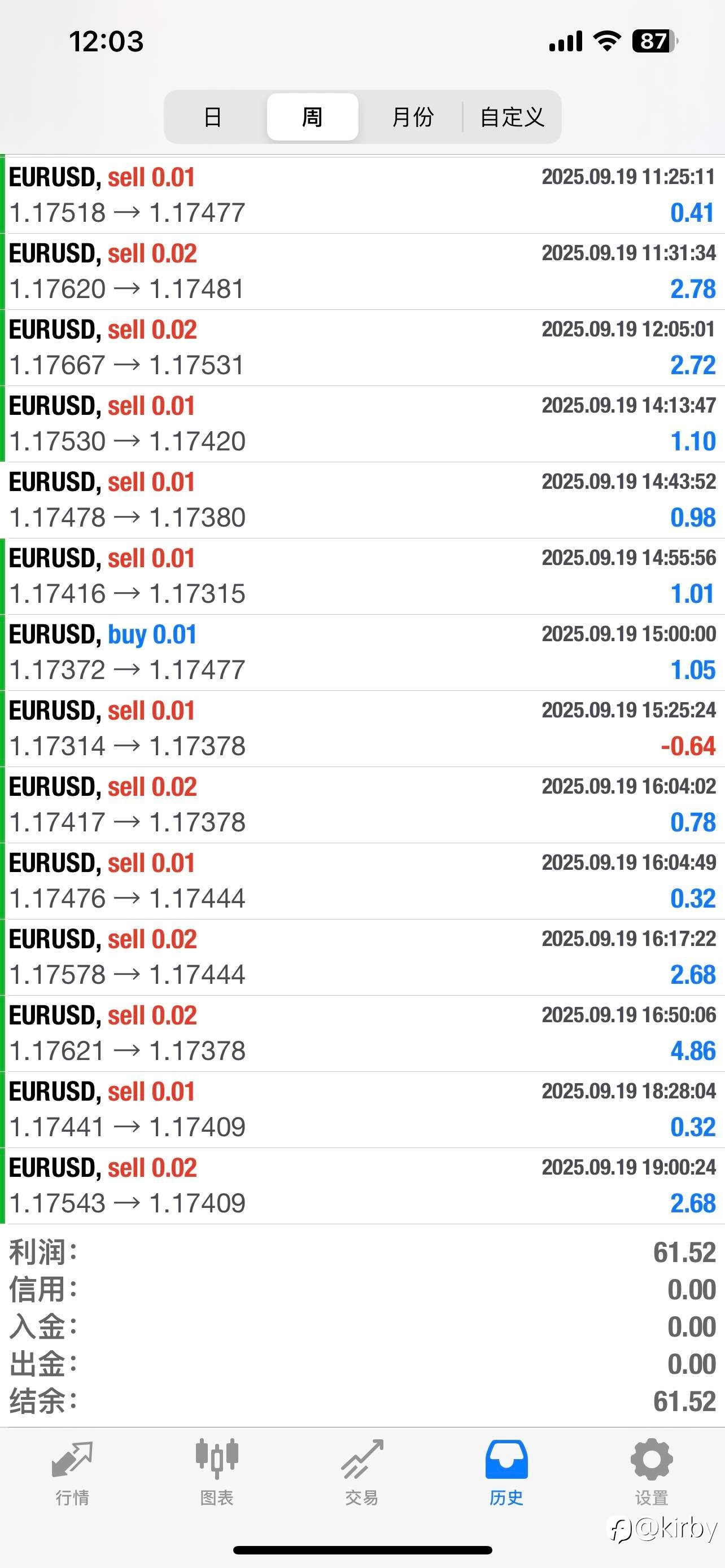
Task: Switch to the 日 period filter
Action: pyautogui.click(x=212, y=117)
